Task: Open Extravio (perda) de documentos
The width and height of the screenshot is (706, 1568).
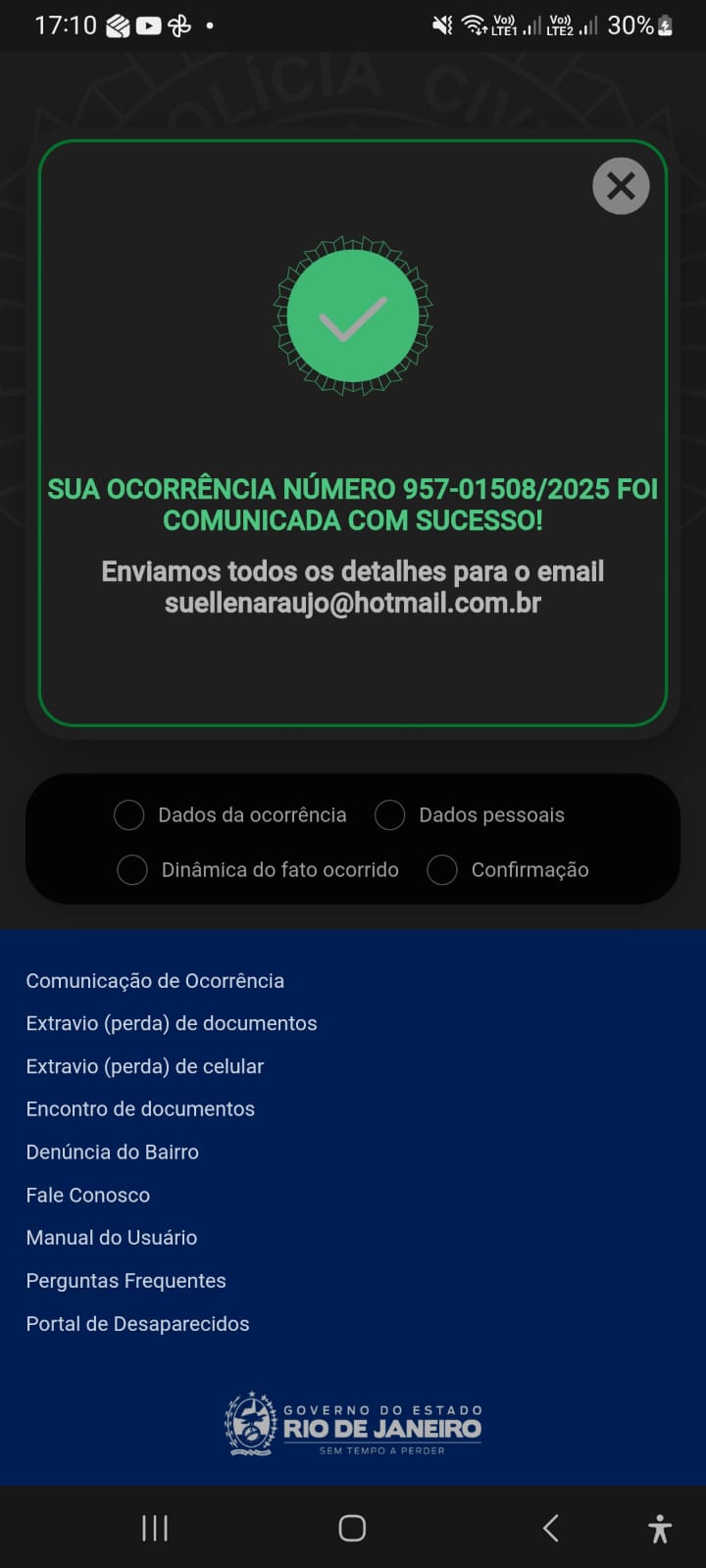Action: click(x=172, y=1023)
